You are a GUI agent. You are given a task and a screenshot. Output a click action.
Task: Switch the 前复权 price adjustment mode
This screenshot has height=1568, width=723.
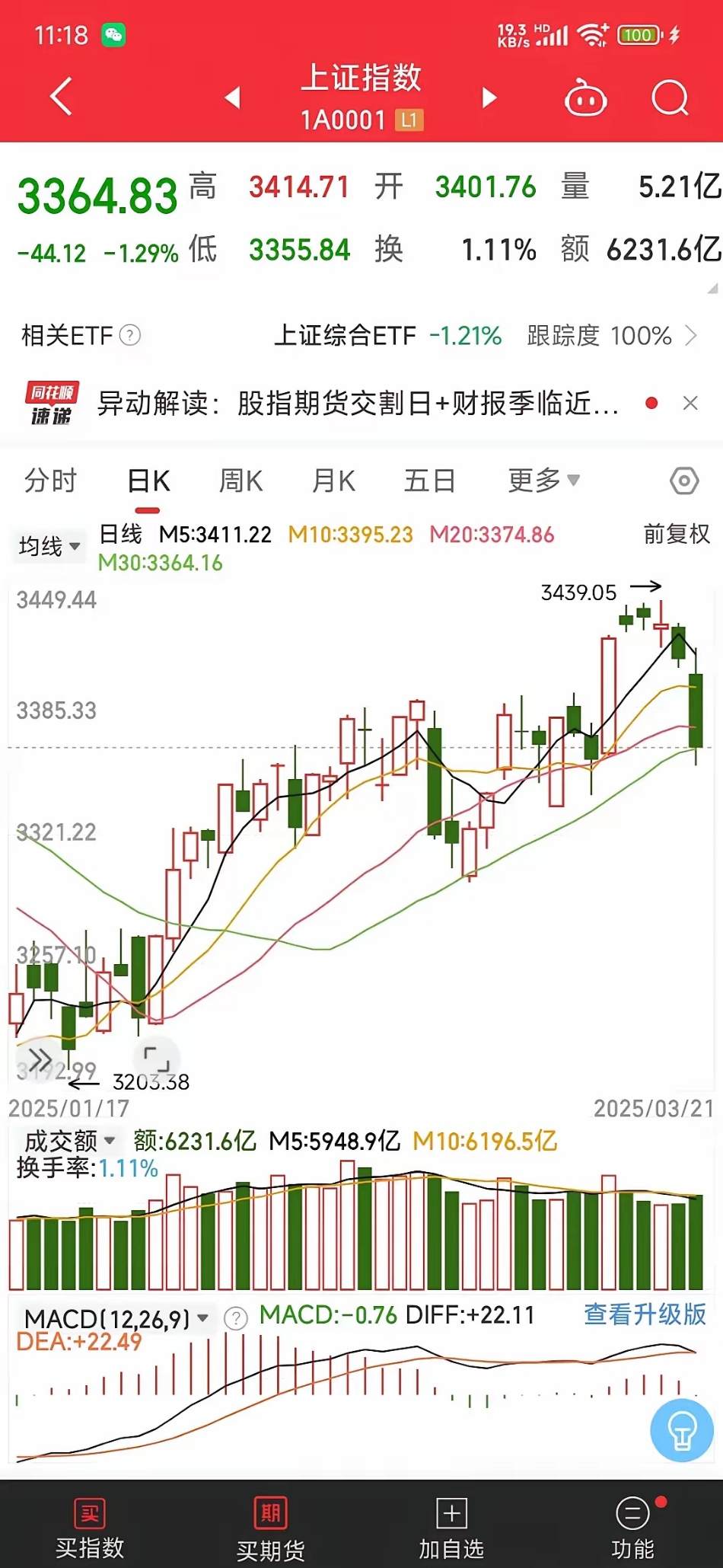click(675, 535)
